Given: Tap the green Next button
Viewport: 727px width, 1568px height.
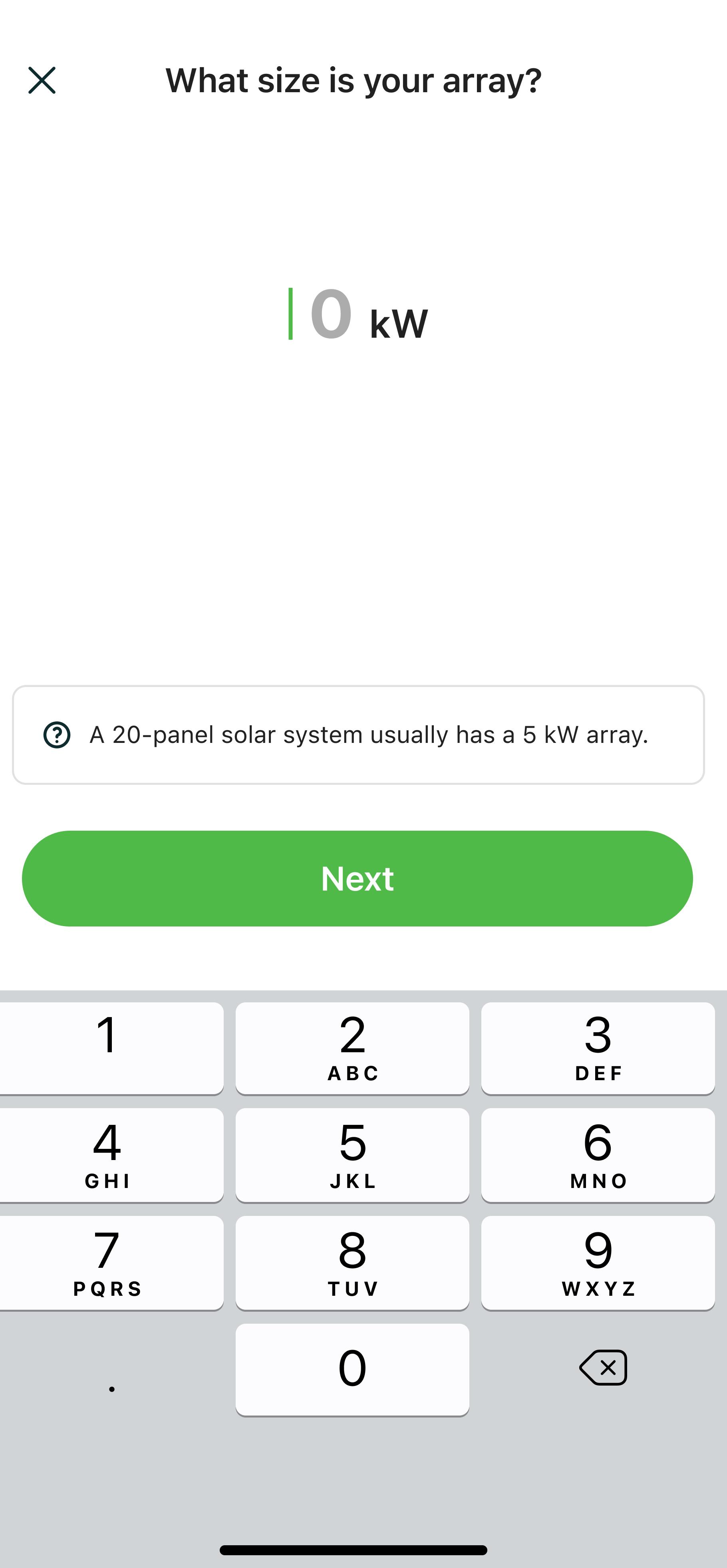Looking at the screenshot, I should coord(358,878).
